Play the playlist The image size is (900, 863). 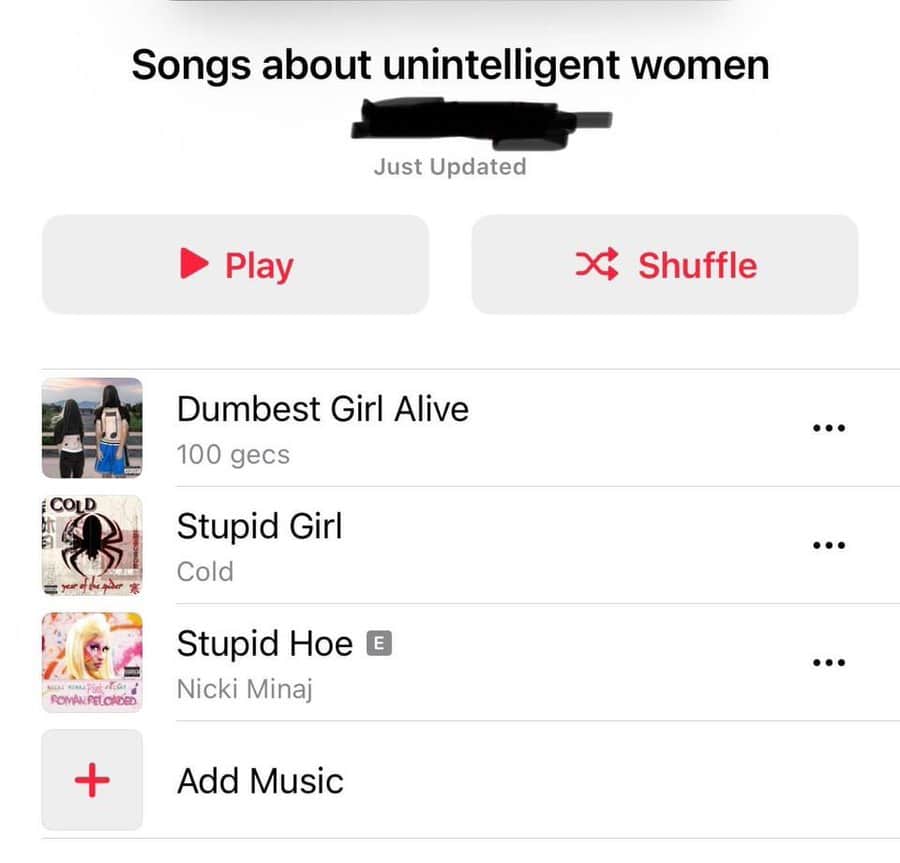coord(235,265)
